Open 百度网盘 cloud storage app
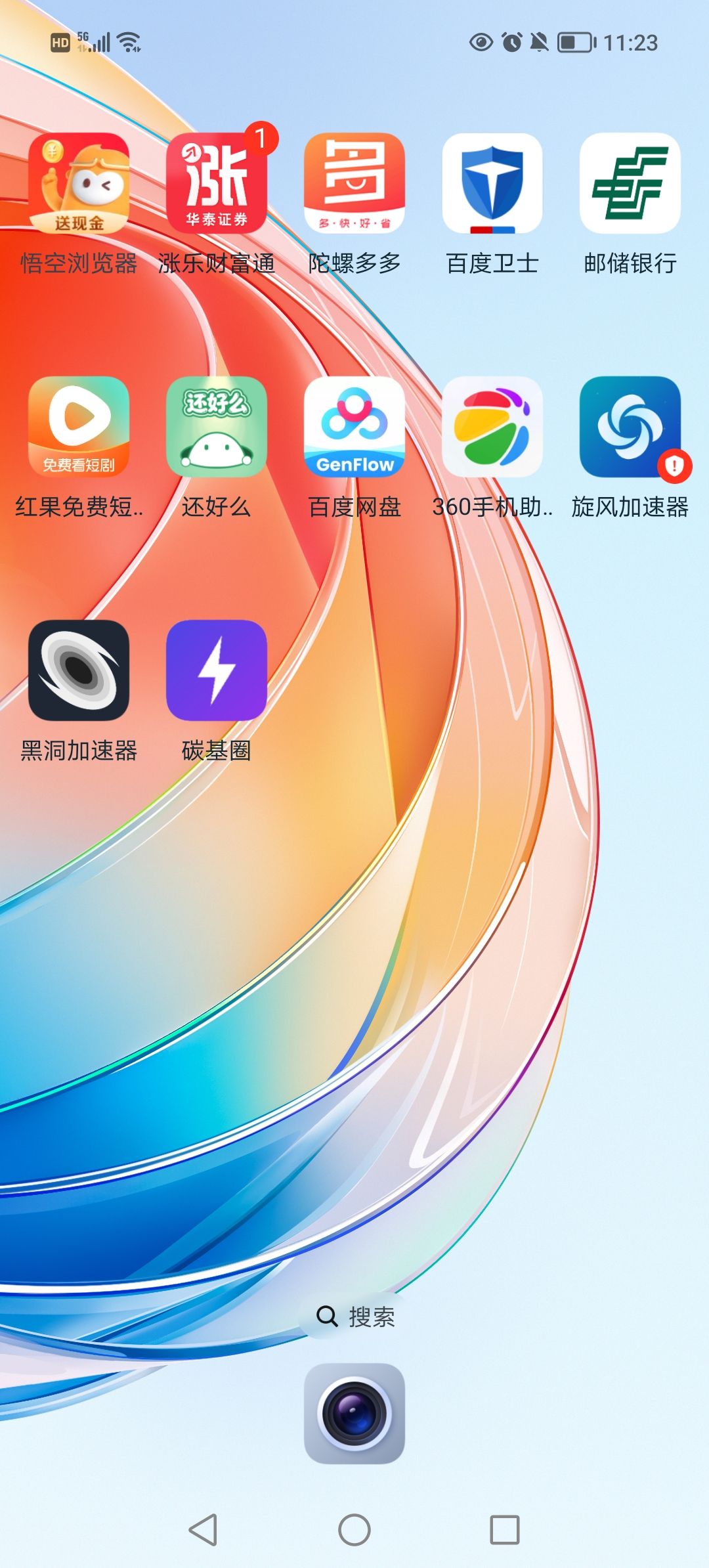The height and width of the screenshot is (1568, 709). (x=354, y=427)
